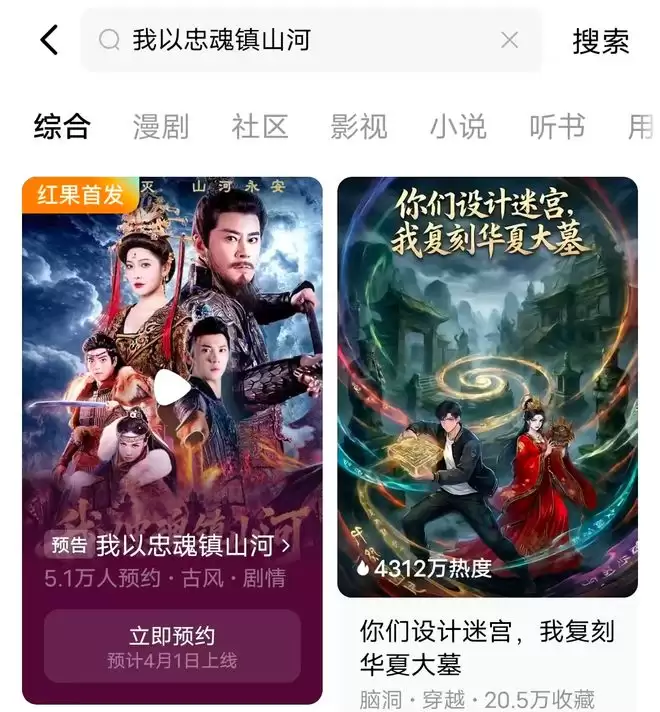The image size is (660, 712).
Task: Tap the search field with 我以忠魂镇山河
Action: (300, 40)
